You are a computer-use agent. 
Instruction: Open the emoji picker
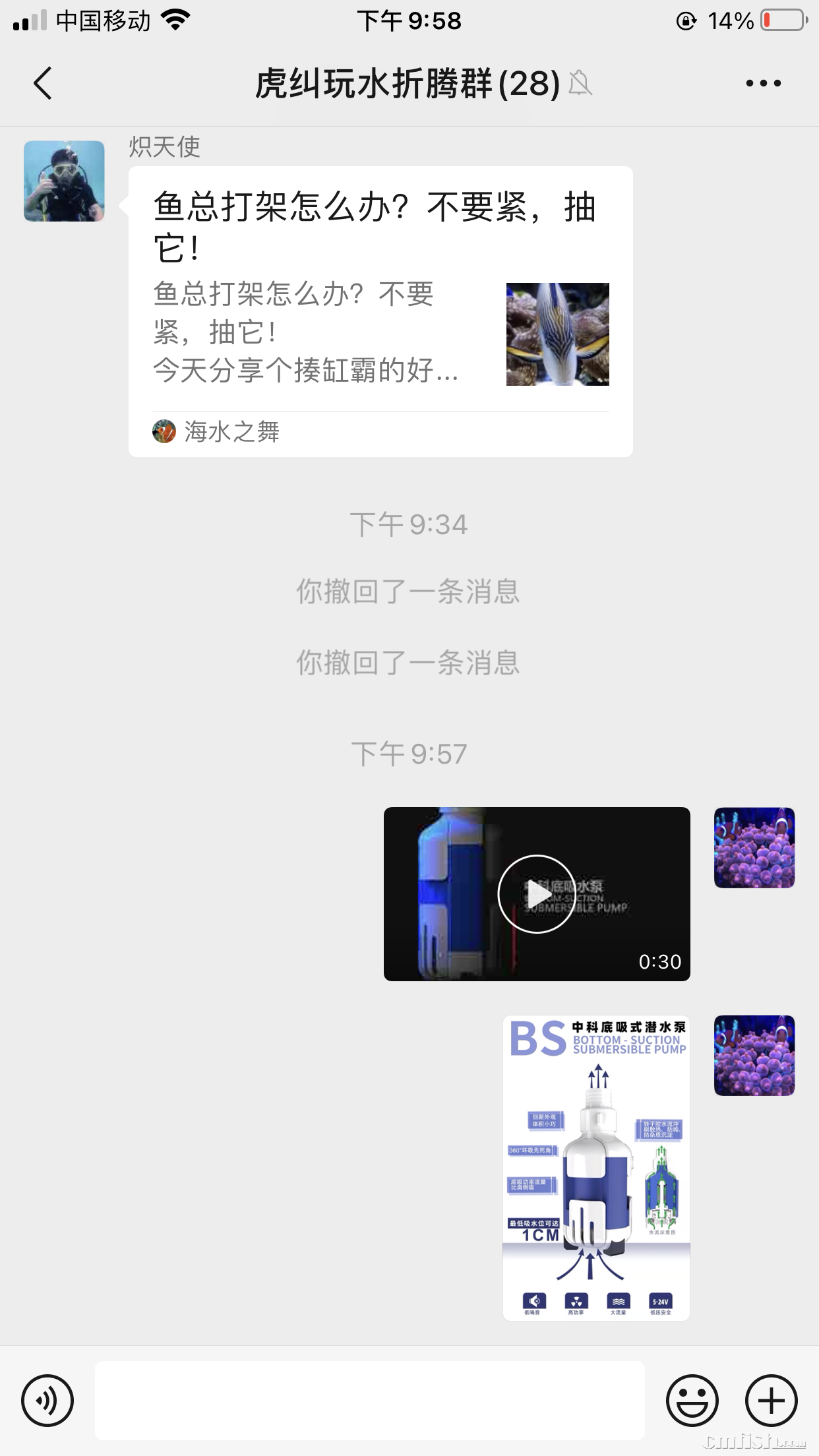[692, 1401]
